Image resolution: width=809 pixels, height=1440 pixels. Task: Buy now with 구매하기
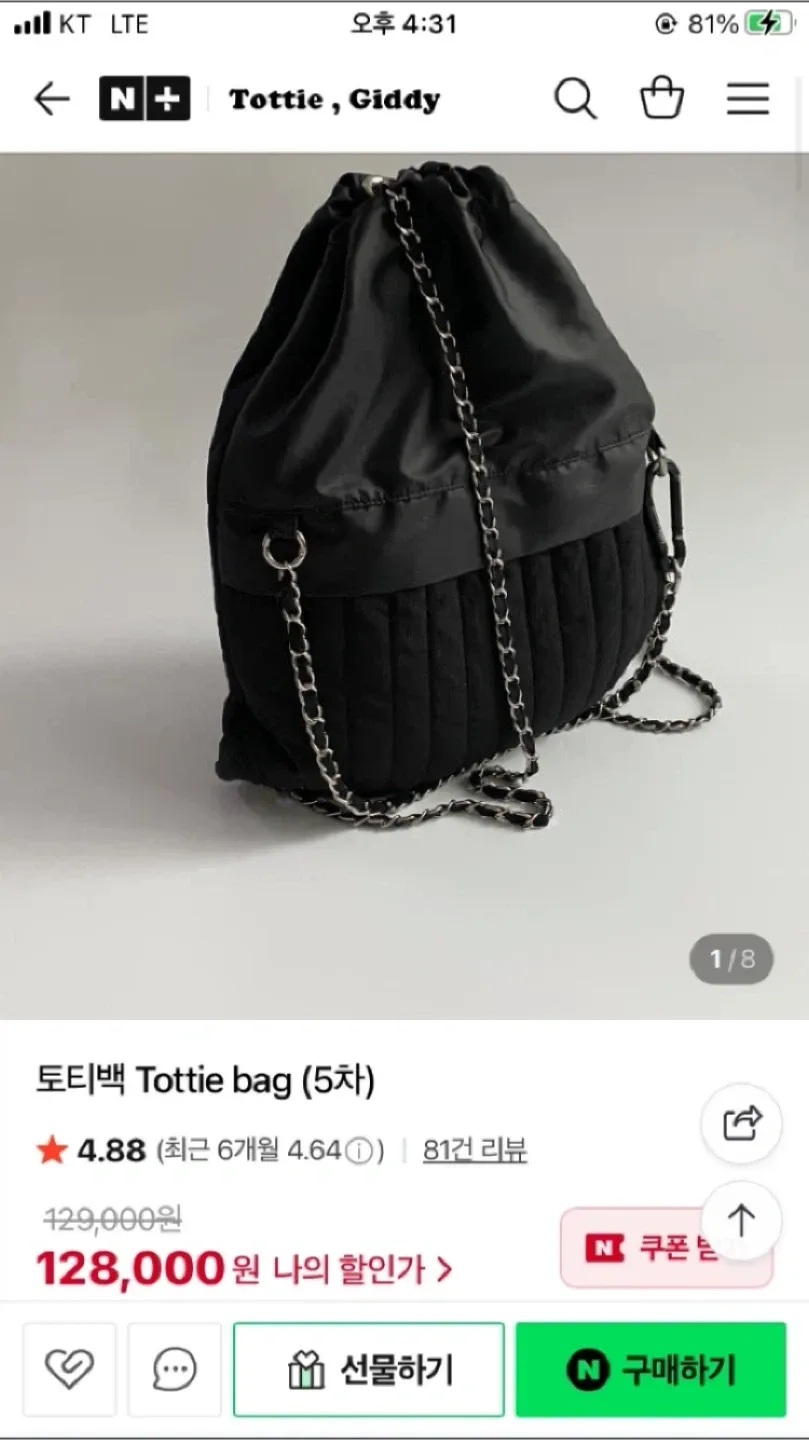click(651, 1368)
